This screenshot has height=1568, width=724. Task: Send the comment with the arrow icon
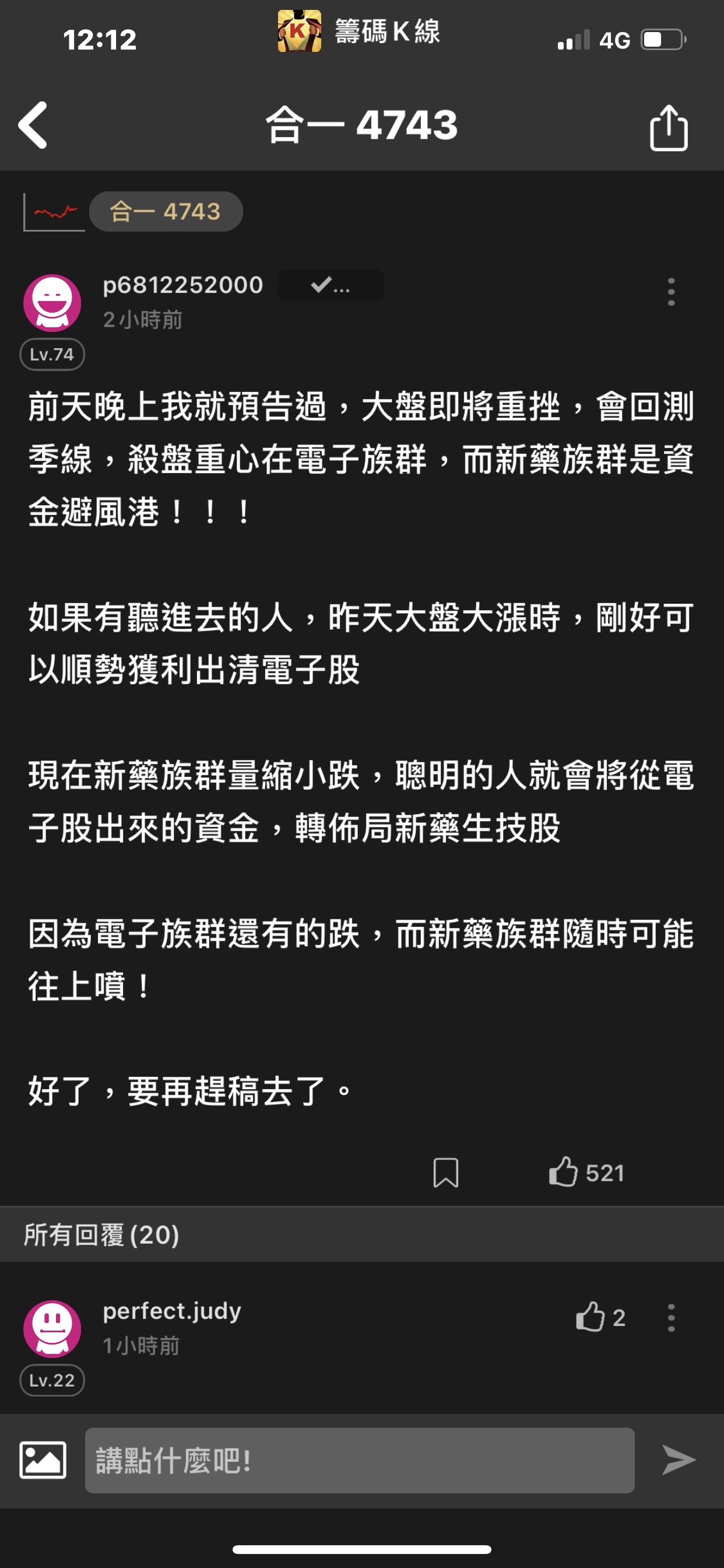(x=679, y=1459)
